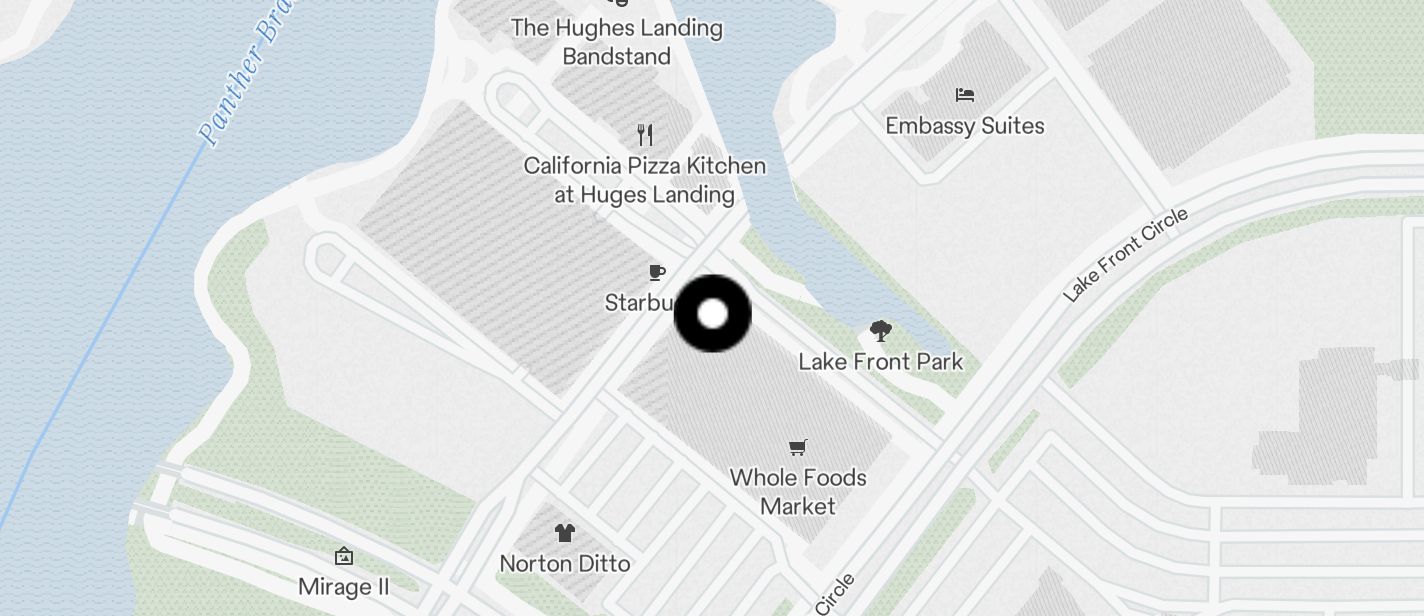
Task: Select the Whole Foods Market map point
Action: (x=797, y=448)
